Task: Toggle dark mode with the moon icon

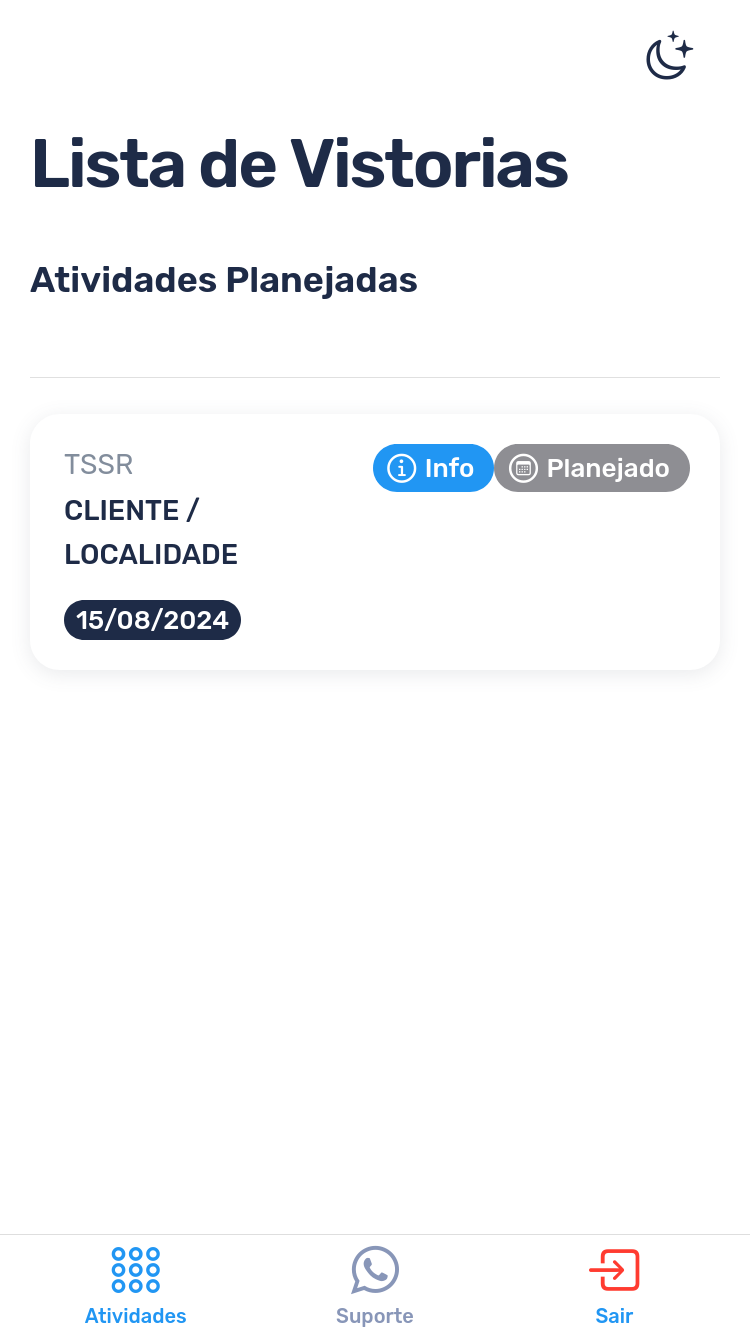Action: coord(669,56)
